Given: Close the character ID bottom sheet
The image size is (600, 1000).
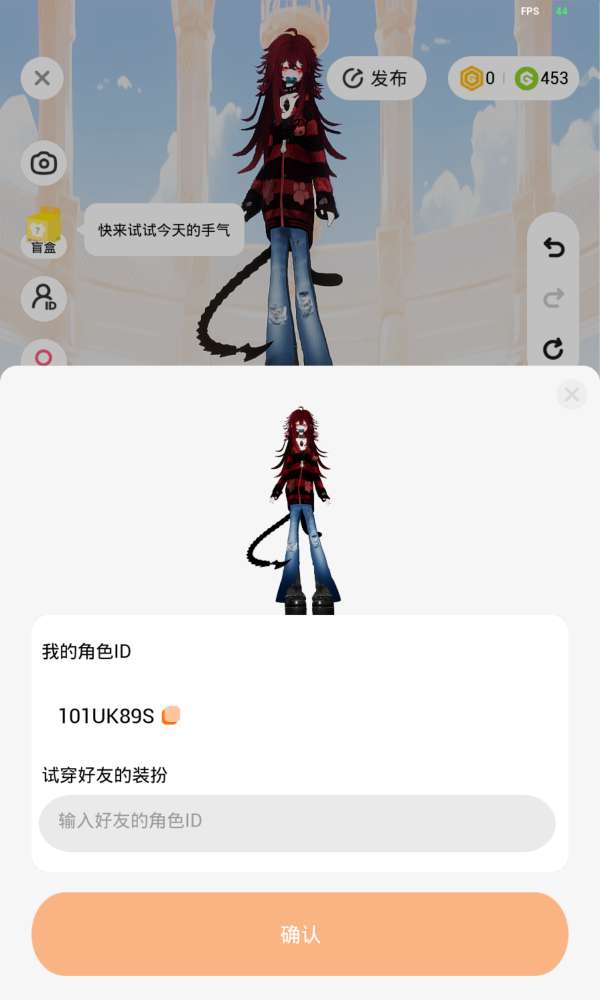Looking at the screenshot, I should click(572, 395).
